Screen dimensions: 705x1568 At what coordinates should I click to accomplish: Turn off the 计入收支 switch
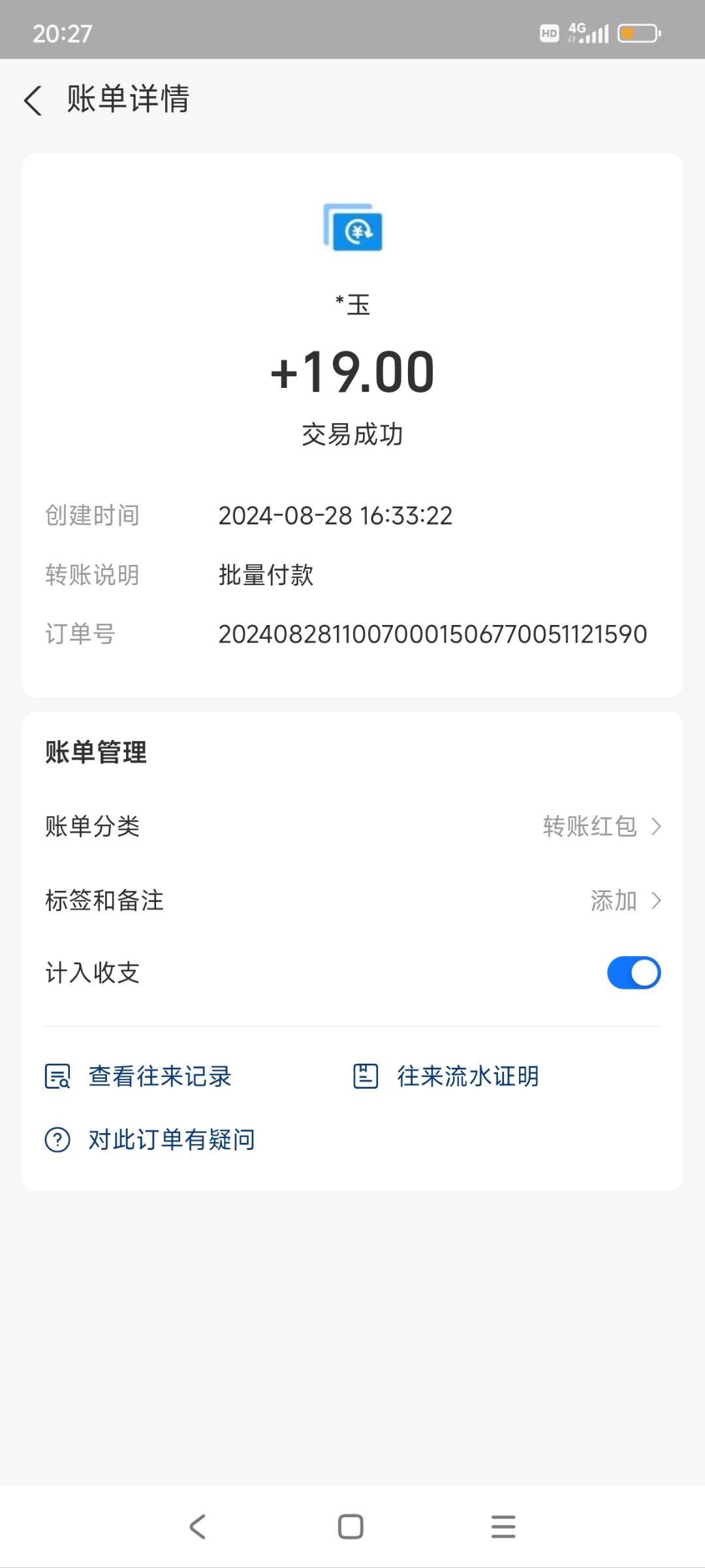coord(634,973)
